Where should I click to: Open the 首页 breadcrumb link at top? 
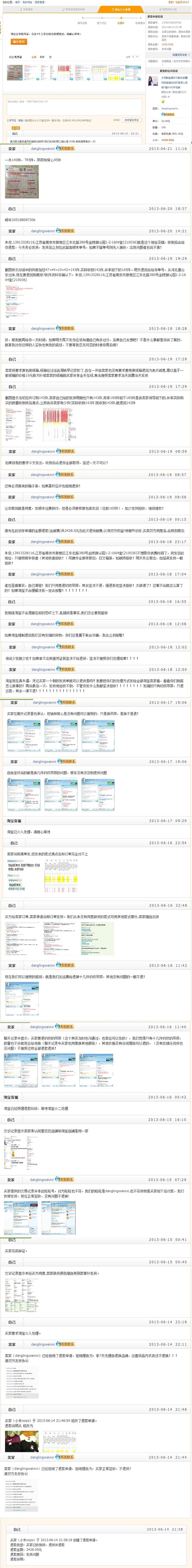(18, 3)
